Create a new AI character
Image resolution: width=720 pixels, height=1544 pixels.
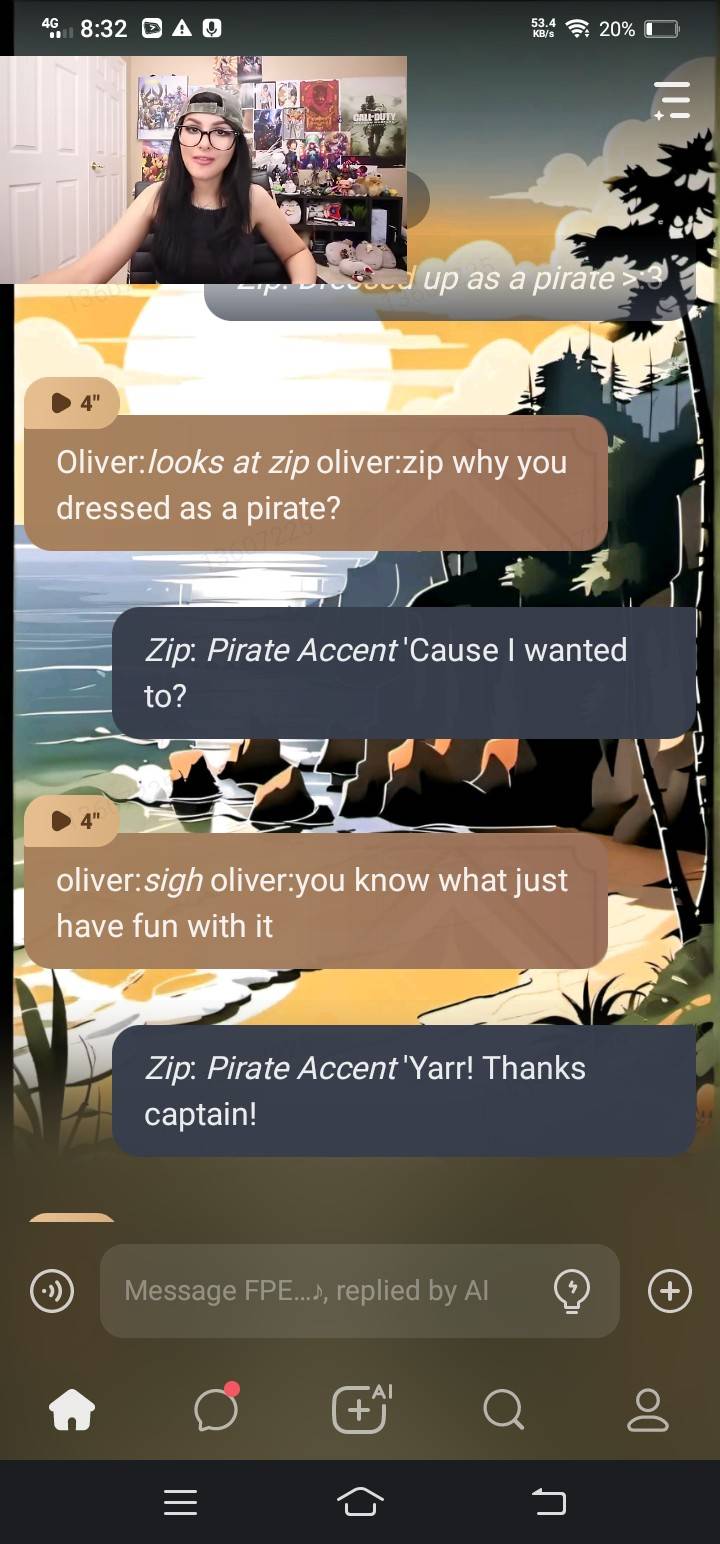360,1410
